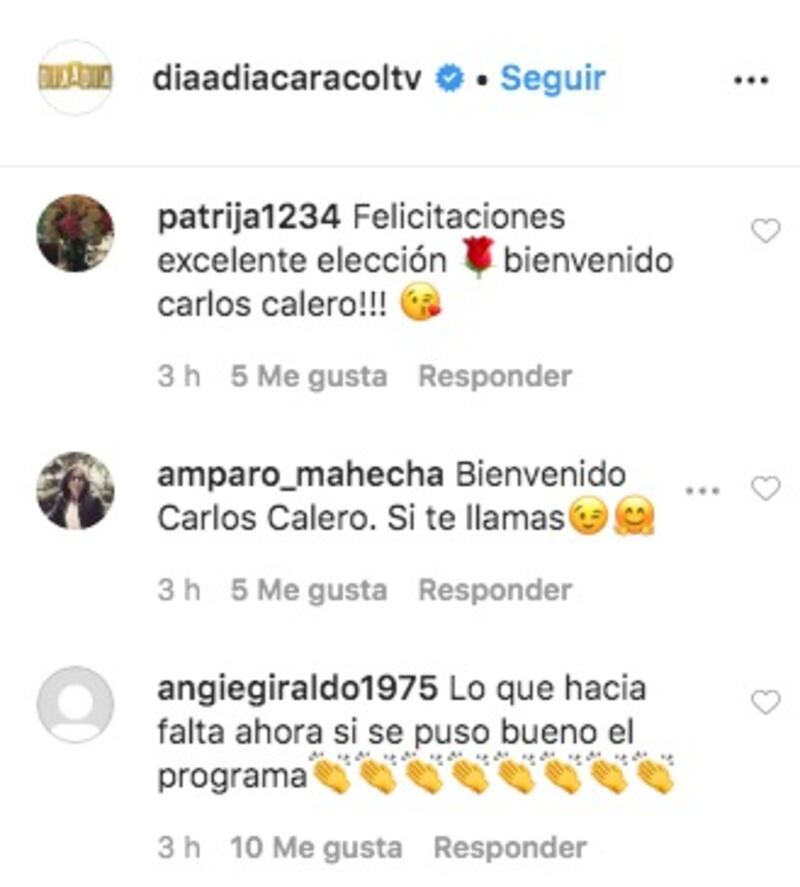Like angiegiraldo1975's comment
Image resolution: width=800 pixels, height=887 pixels.
[765, 703]
